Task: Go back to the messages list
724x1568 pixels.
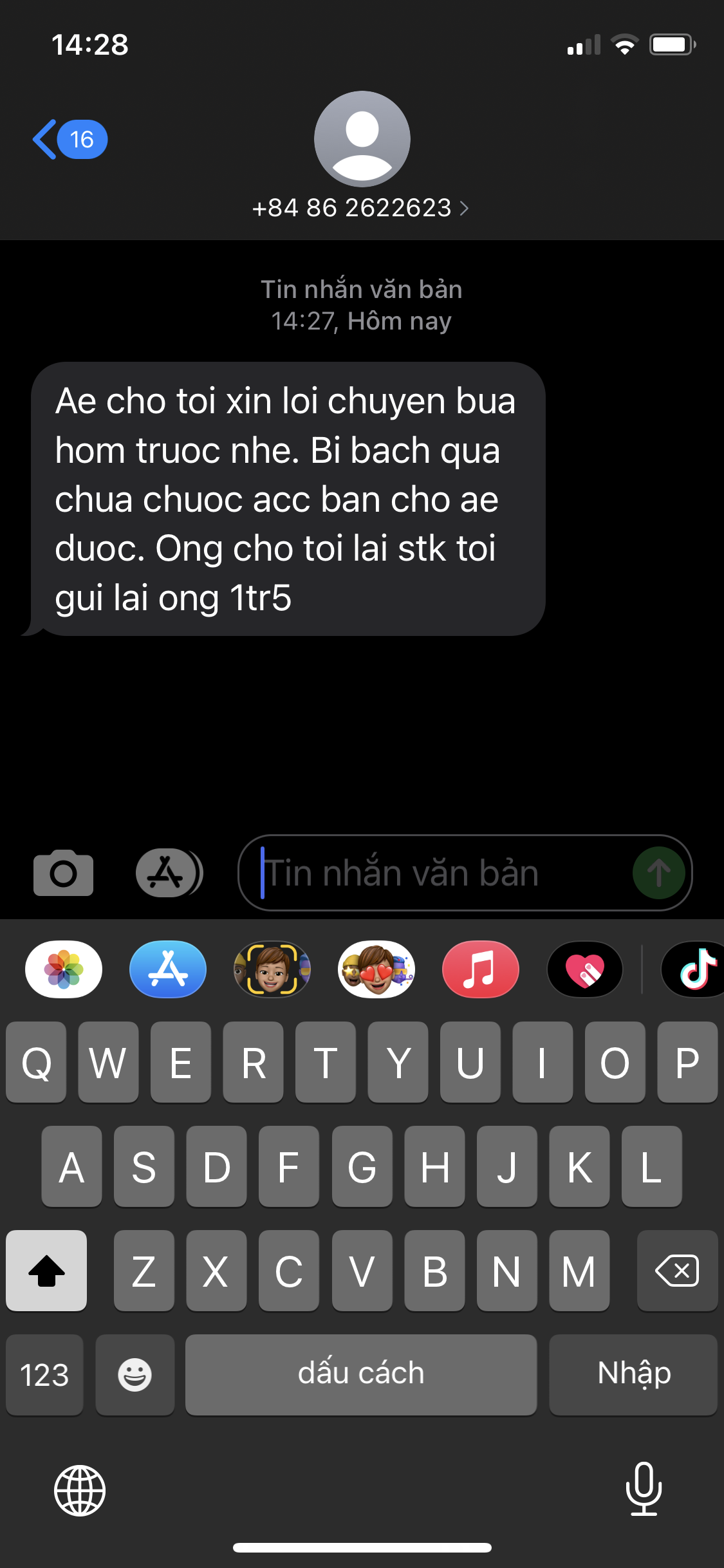Action: coord(68,139)
